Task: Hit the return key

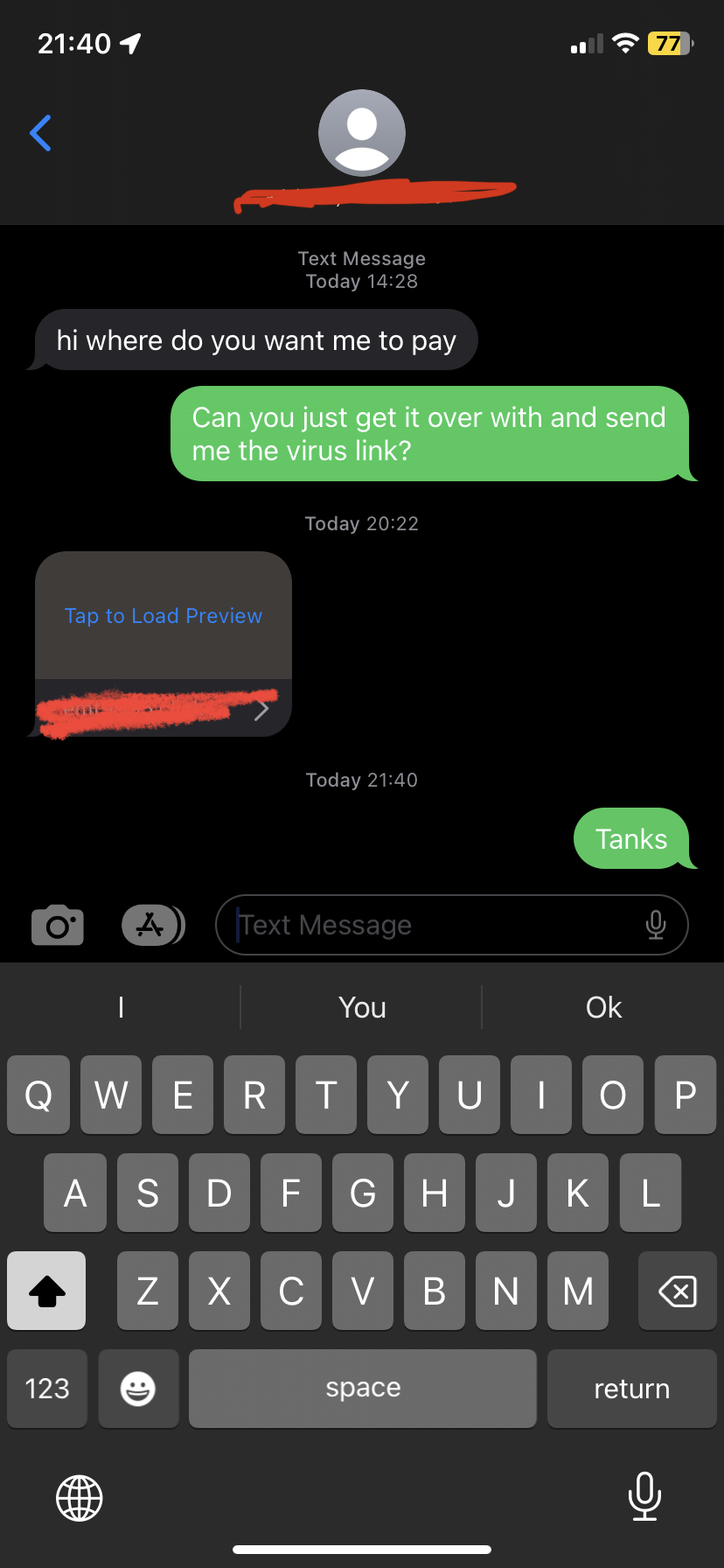Action: click(631, 1389)
